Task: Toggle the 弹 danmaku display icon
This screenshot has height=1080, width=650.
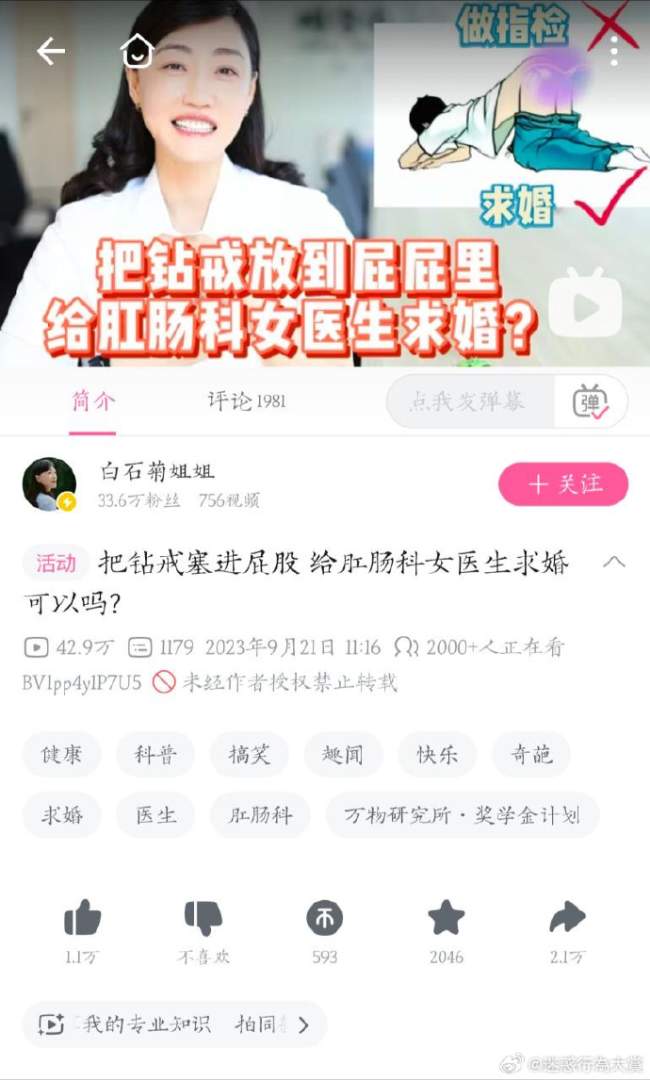Action: tap(590, 402)
